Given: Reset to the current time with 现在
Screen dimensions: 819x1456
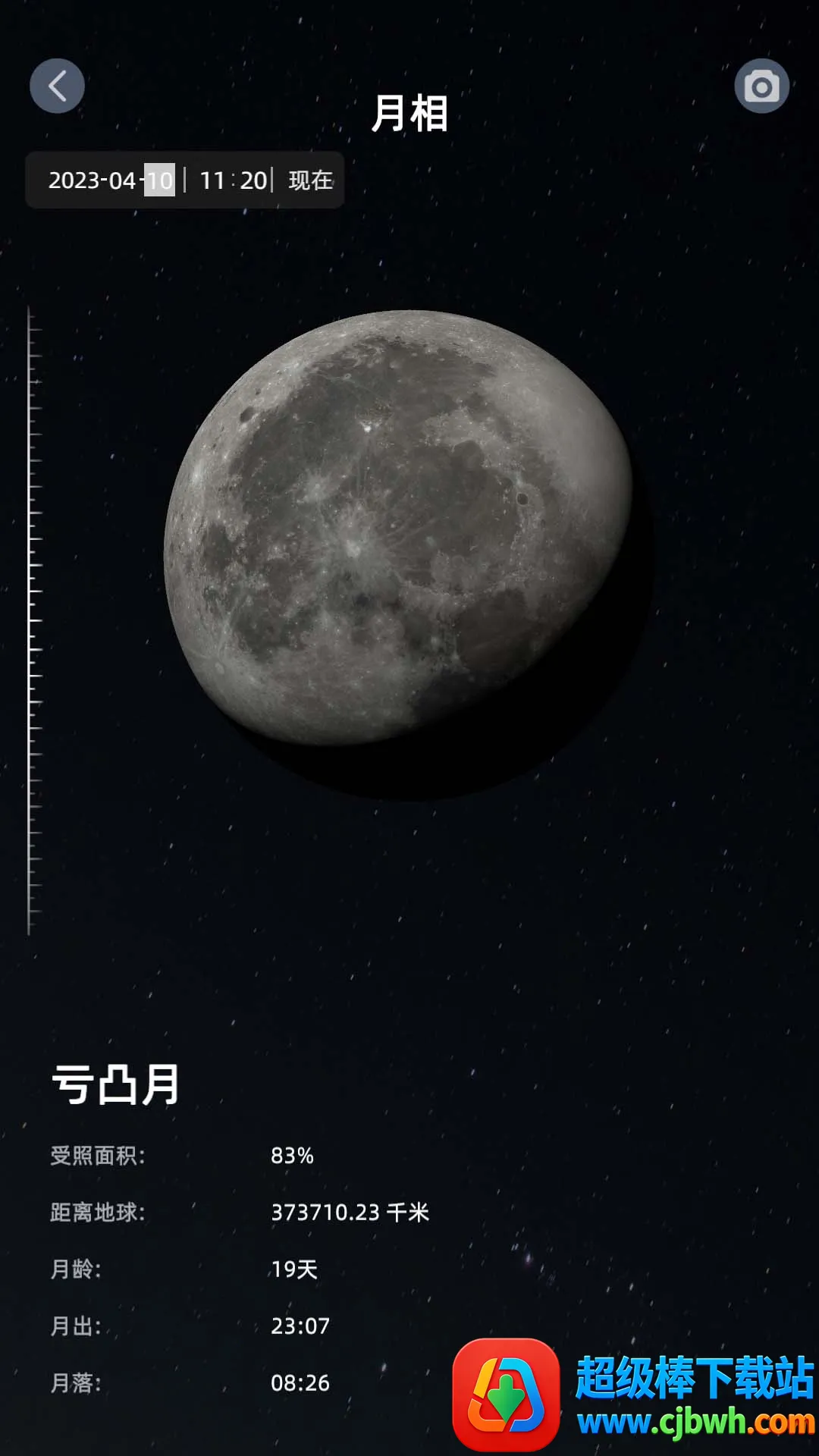Looking at the screenshot, I should (x=311, y=180).
